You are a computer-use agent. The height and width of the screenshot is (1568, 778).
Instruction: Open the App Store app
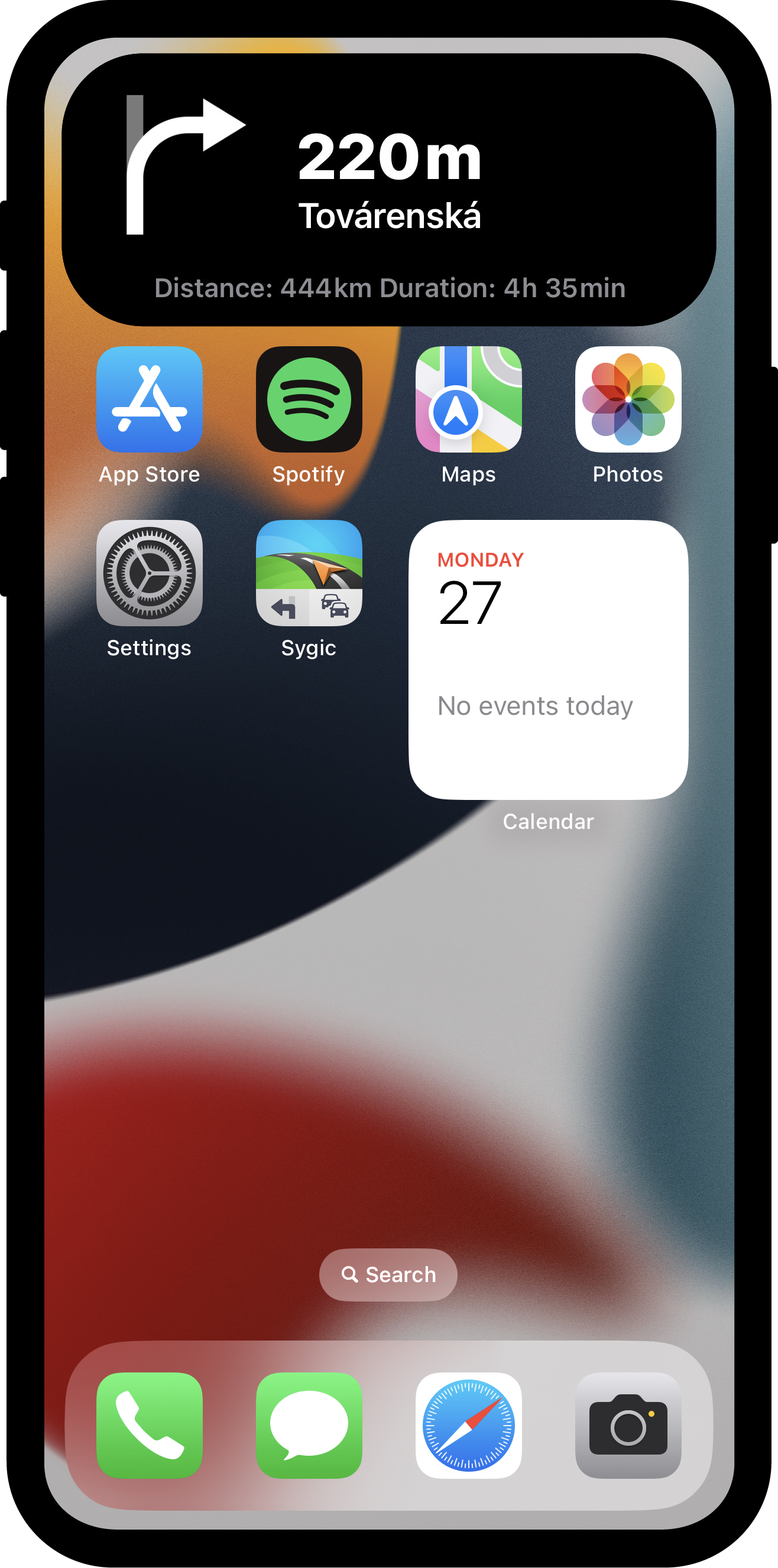pyautogui.click(x=149, y=399)
